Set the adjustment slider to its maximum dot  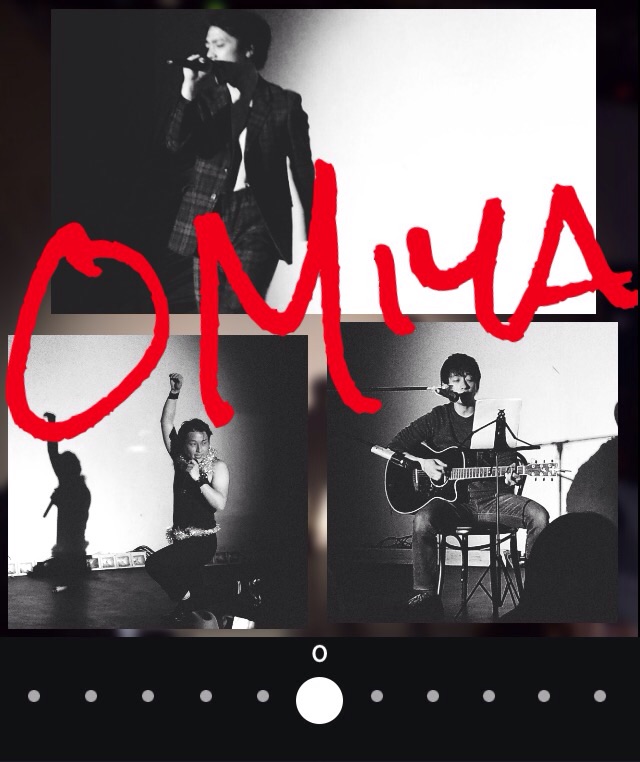pyautogui.click(x=600, y=696)
